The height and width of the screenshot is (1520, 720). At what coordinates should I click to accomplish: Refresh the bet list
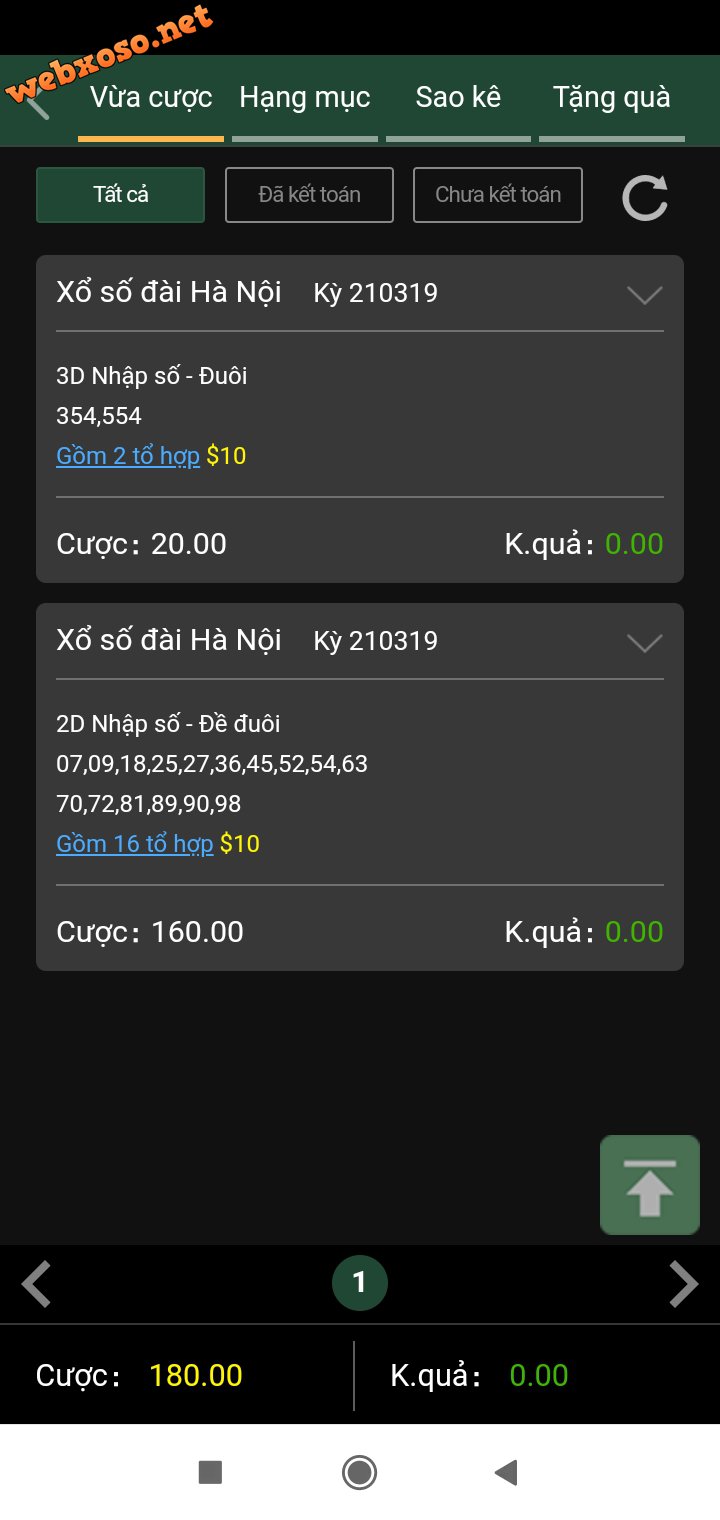[645, 197]
